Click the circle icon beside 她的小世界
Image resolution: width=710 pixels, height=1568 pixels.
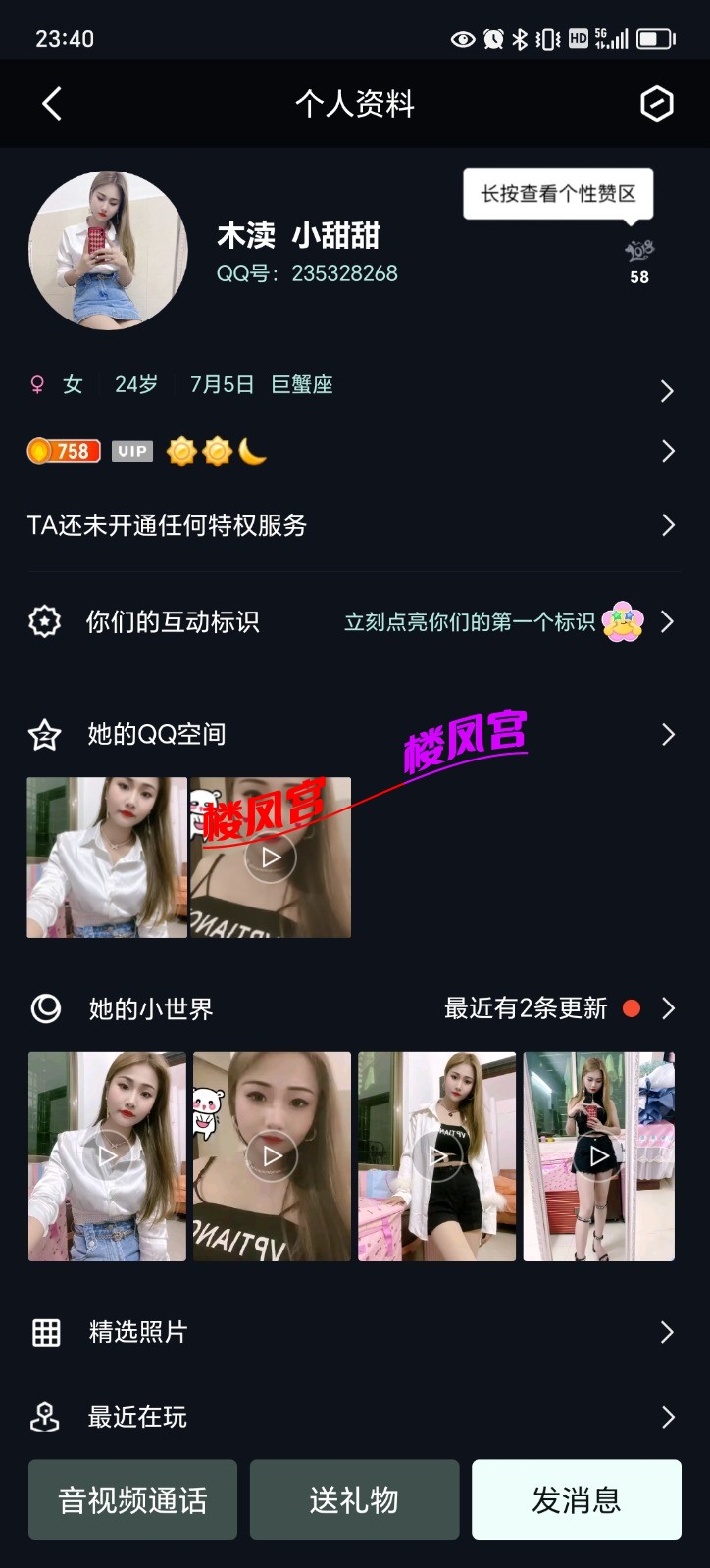point(45,1007)
